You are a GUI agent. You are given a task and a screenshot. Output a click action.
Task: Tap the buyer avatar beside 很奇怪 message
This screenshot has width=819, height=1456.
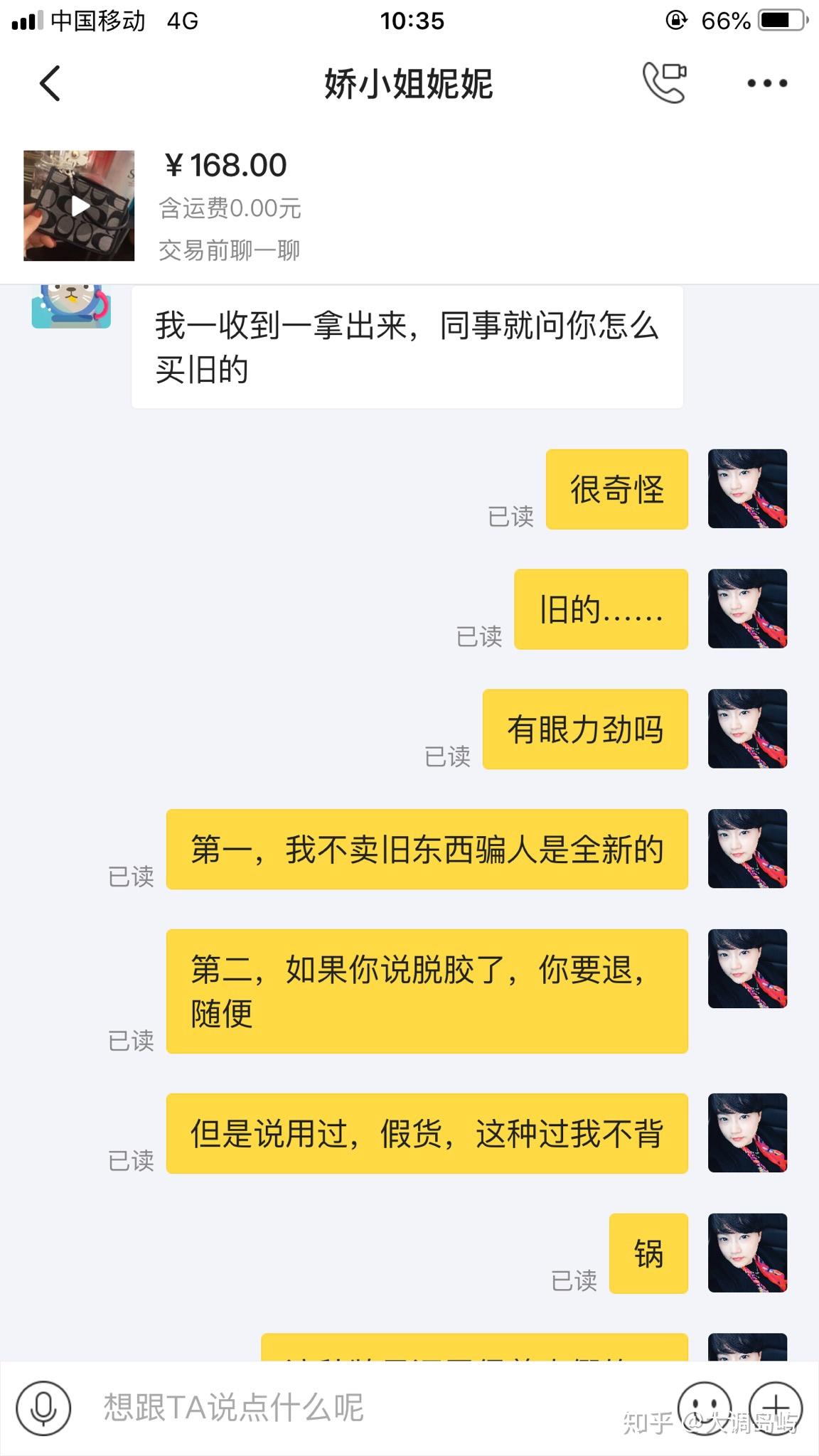(747, 491)
